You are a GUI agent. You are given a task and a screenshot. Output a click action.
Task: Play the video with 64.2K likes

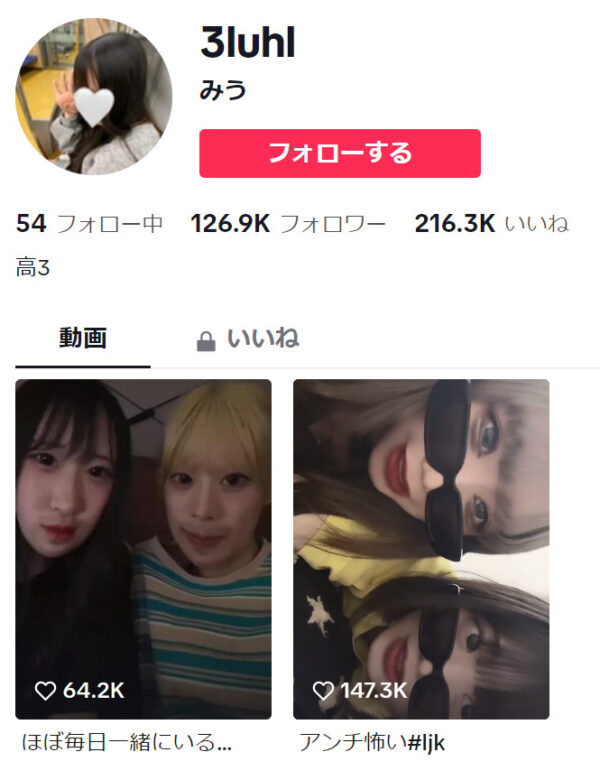tap(143, 548)
